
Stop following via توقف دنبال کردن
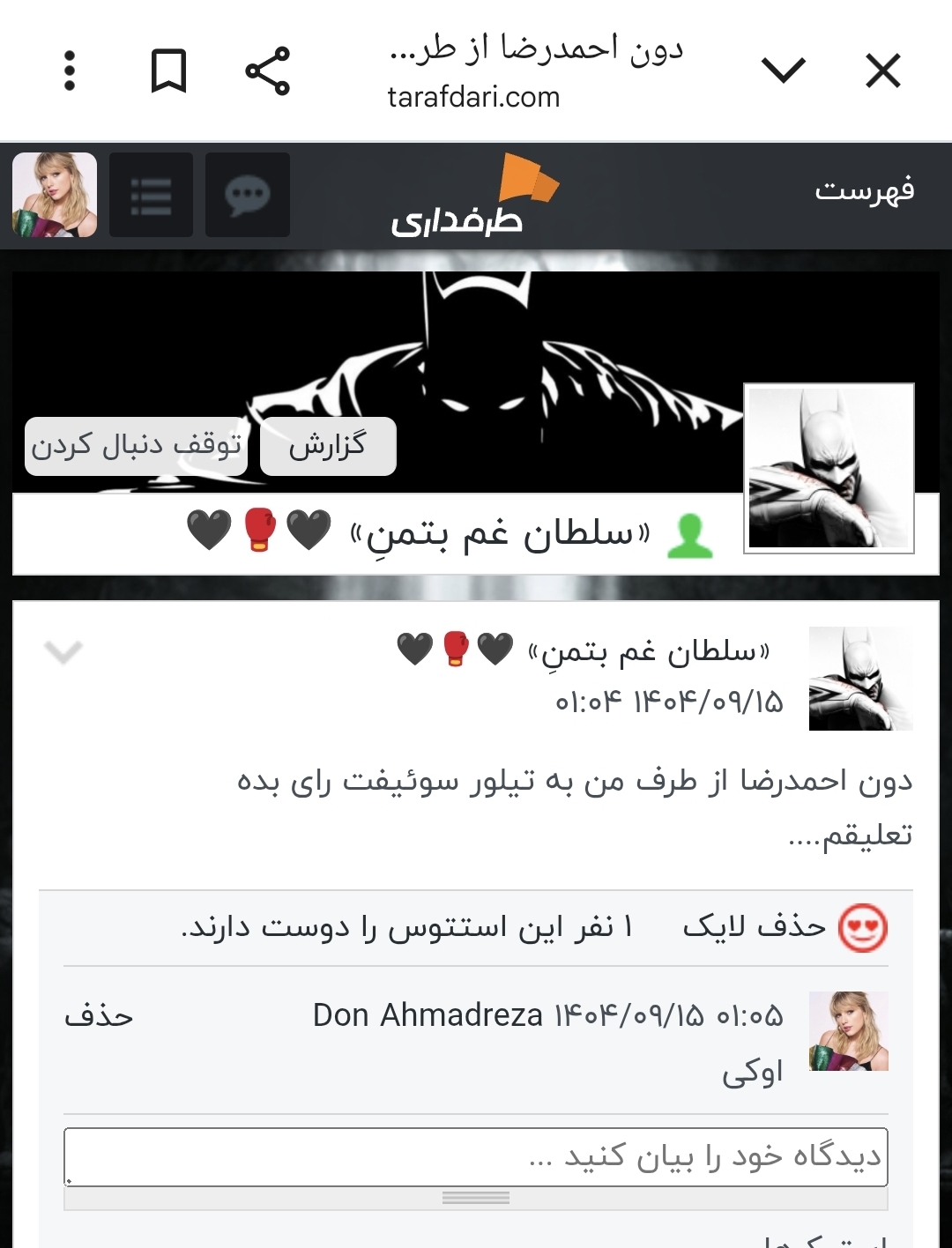[x=137, y=446]
